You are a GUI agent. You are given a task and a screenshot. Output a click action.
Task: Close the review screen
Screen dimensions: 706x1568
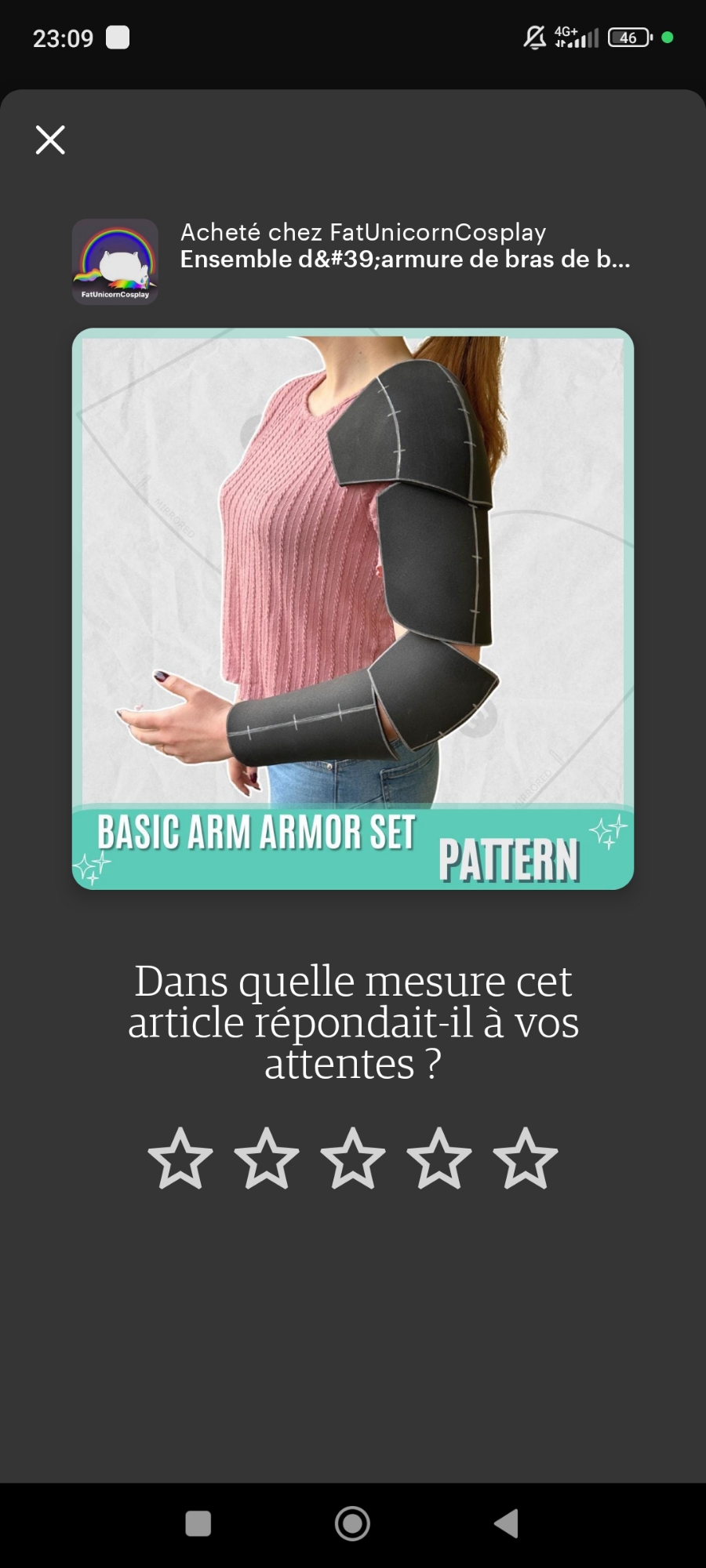[50, 140]
